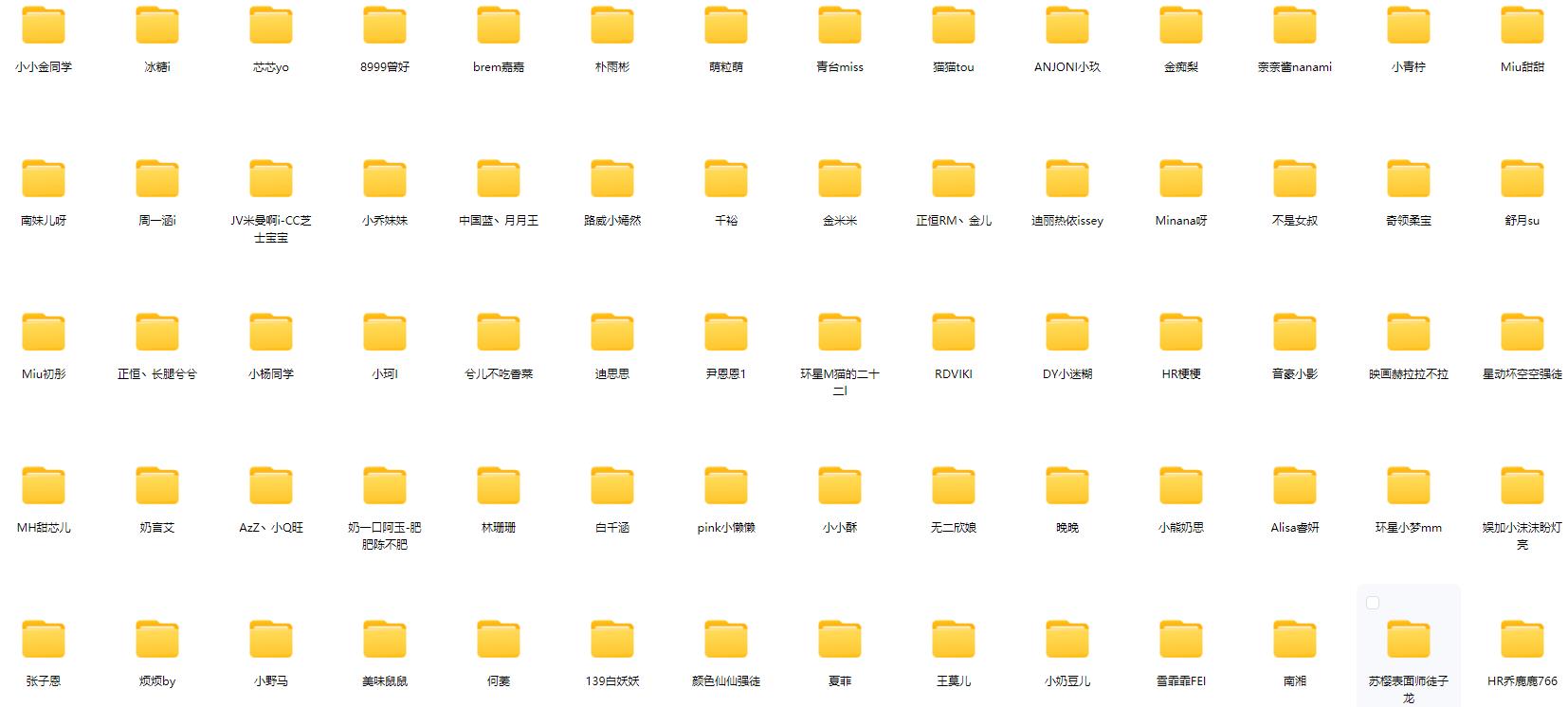Open the RDVIKI folder
Viewport: 1568px width, 707px height.
coord(954,334)
